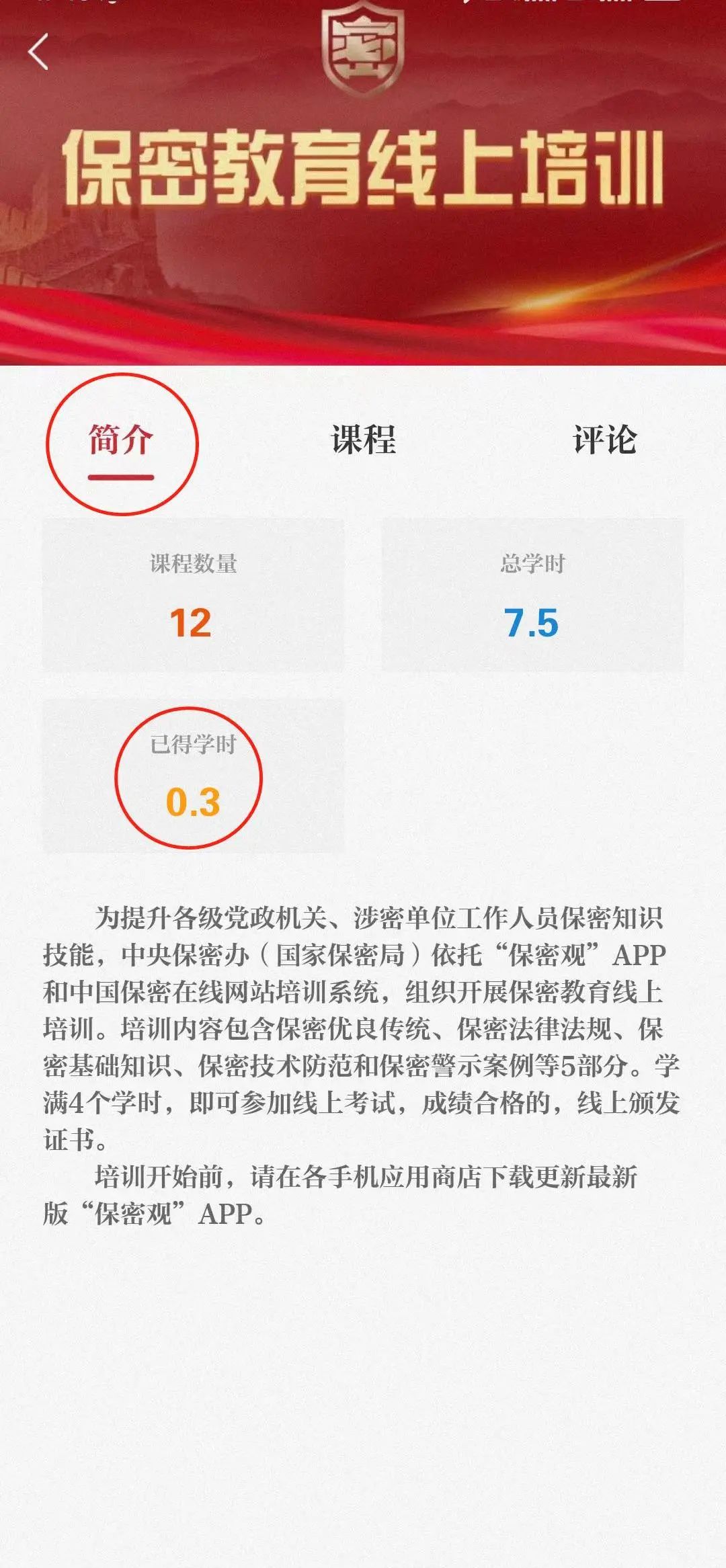726x1568 pixels.
Task: Select the 简介 tab
Action: tap(121, 440)
